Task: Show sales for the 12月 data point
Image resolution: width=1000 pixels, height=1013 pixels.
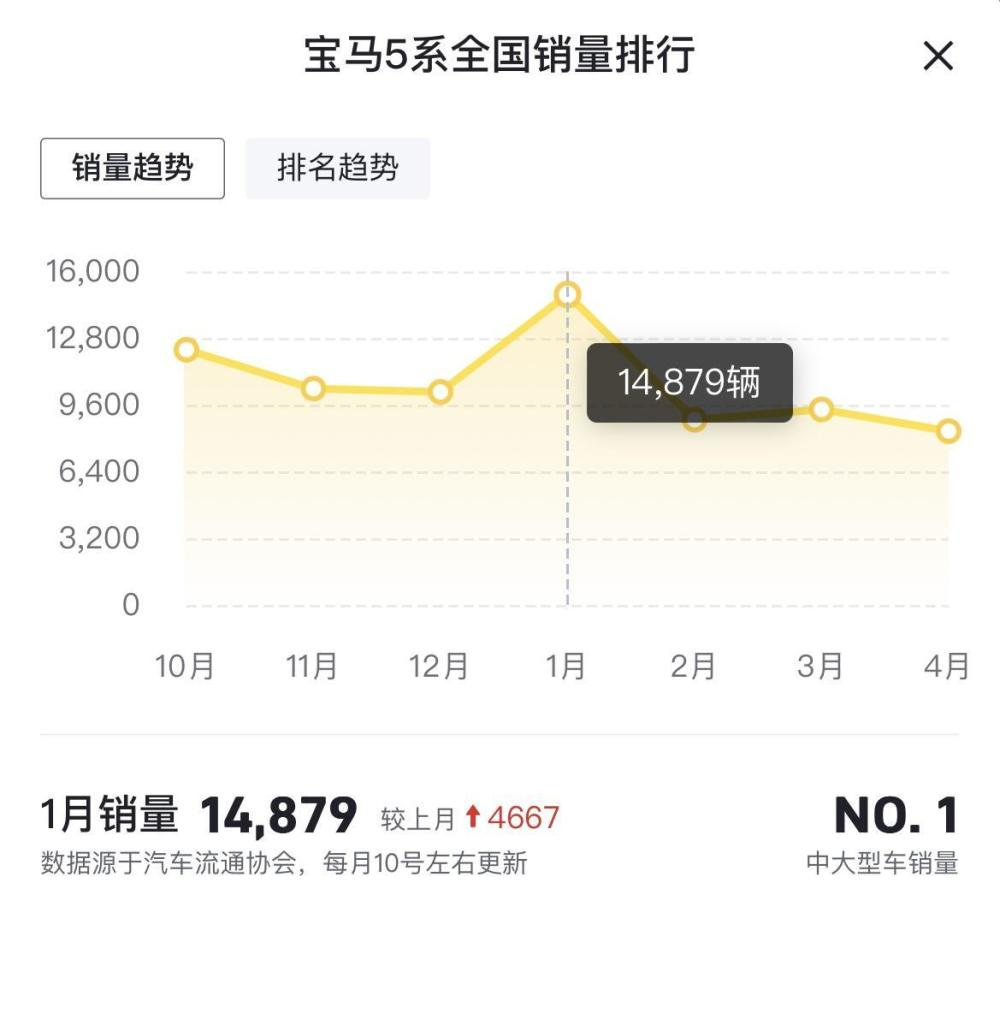Action: point(440,392)
